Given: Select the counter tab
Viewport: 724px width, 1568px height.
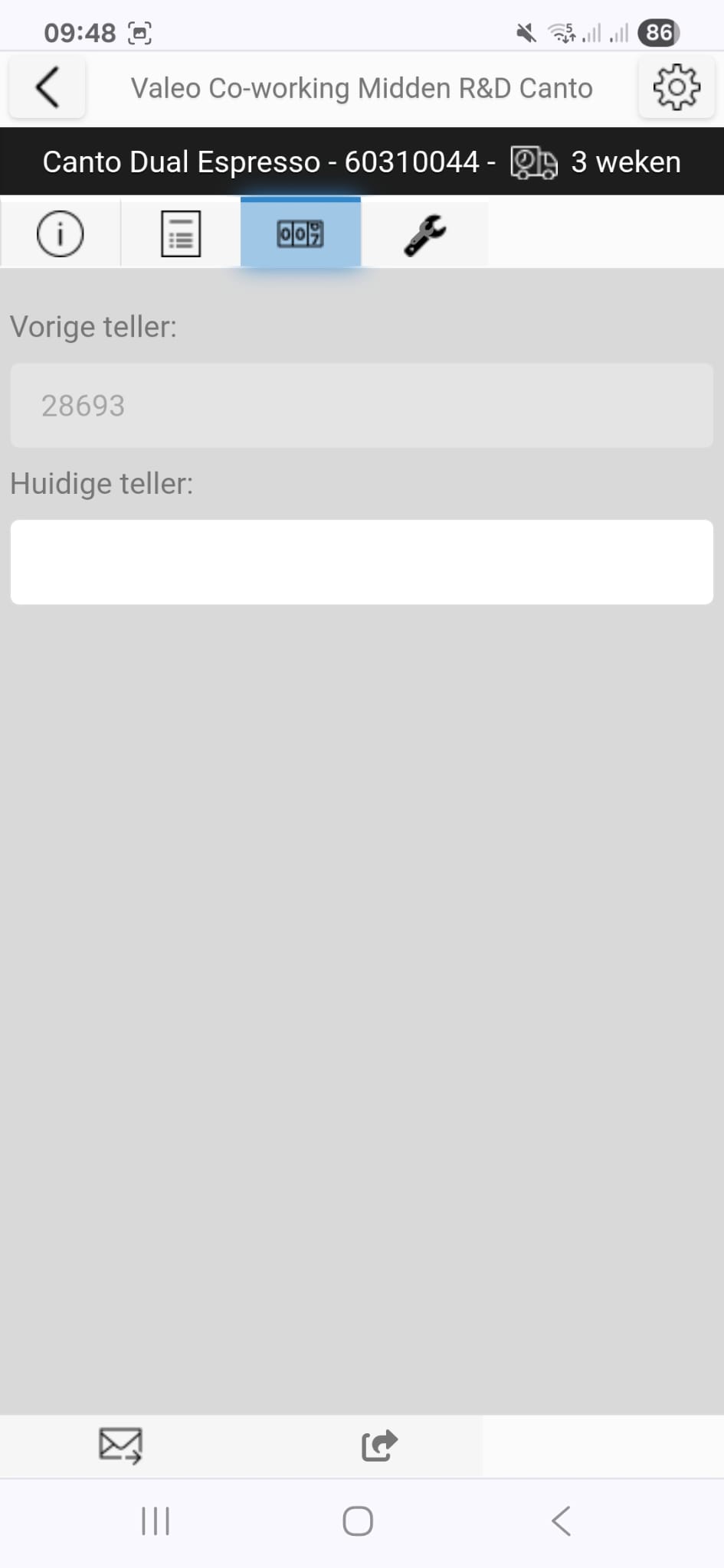Looking at the screenshot, I should pos(300,233).
